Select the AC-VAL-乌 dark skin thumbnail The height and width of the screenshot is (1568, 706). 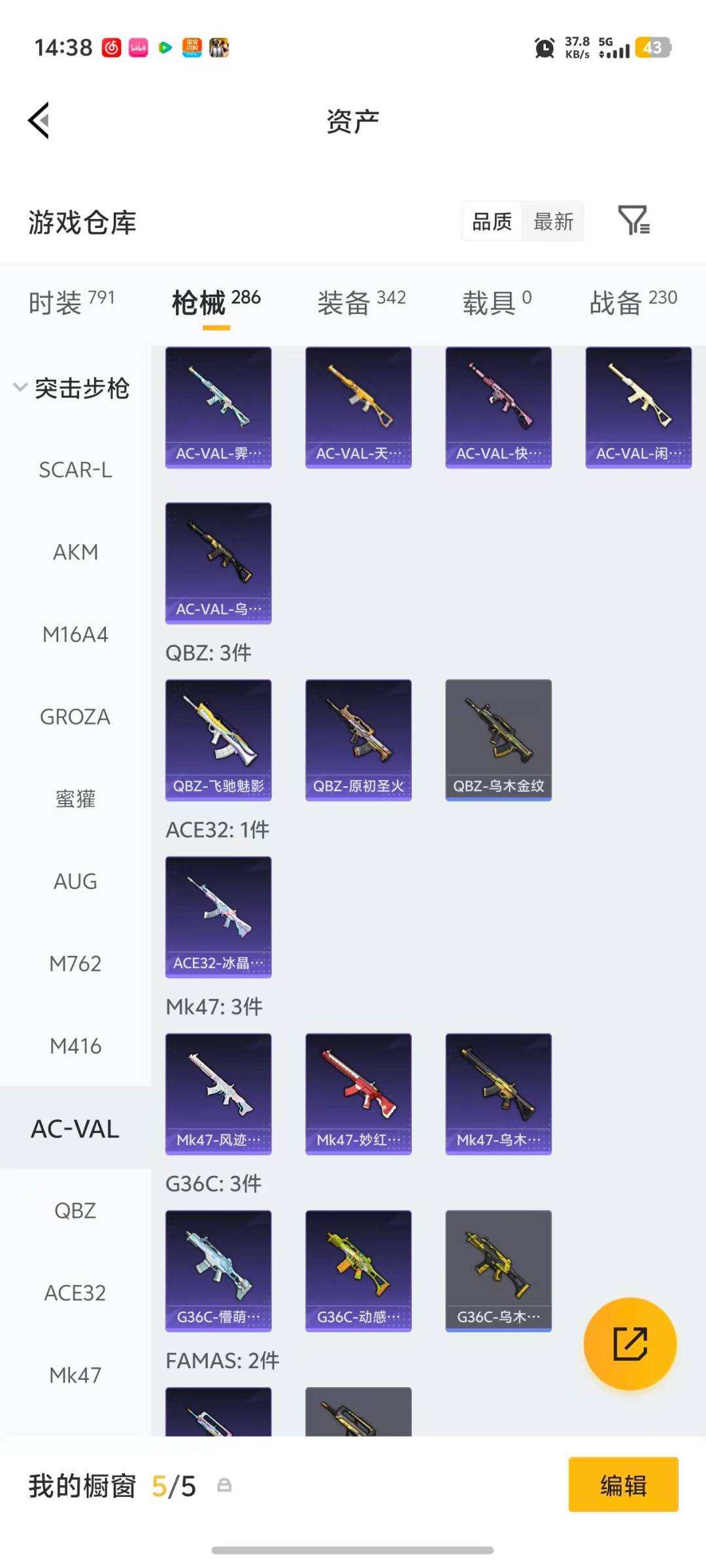[x=218, y=562]
